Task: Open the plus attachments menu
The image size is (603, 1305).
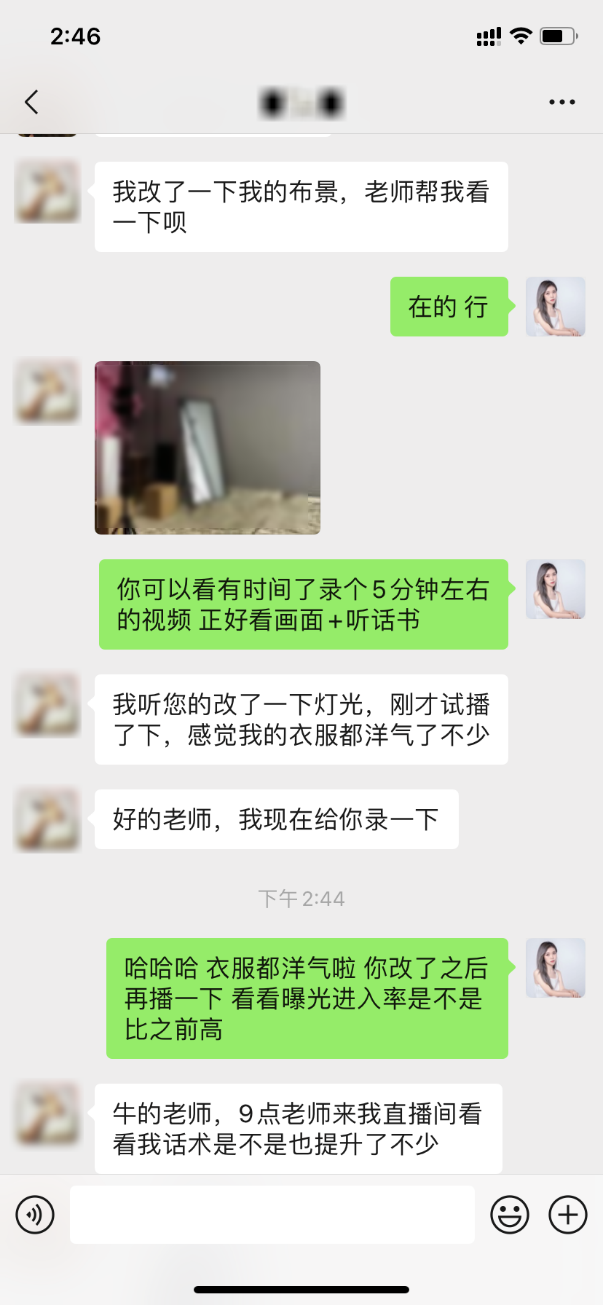Action: click(568, 1215)
